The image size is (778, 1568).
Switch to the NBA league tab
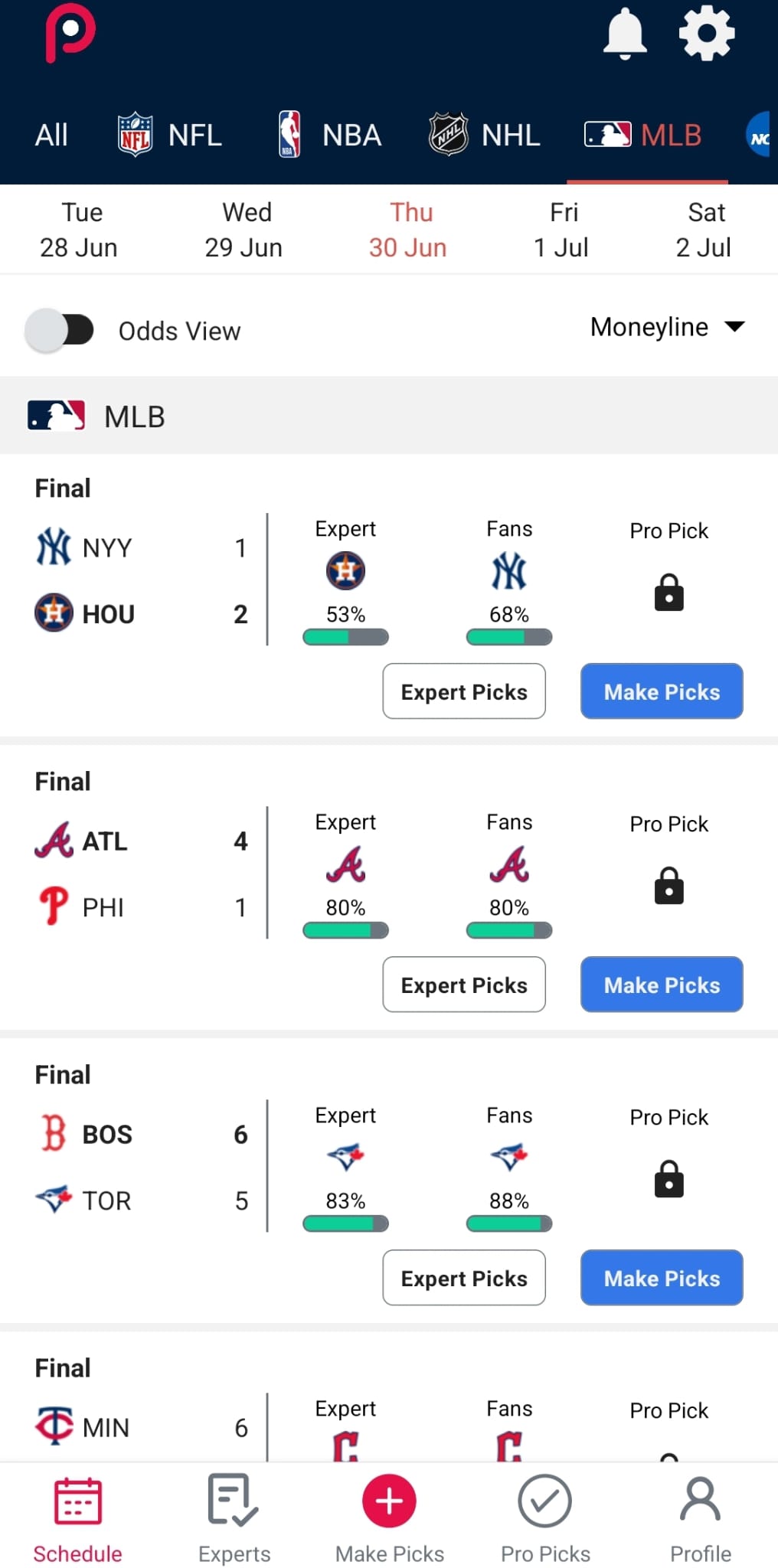(330, 136)
